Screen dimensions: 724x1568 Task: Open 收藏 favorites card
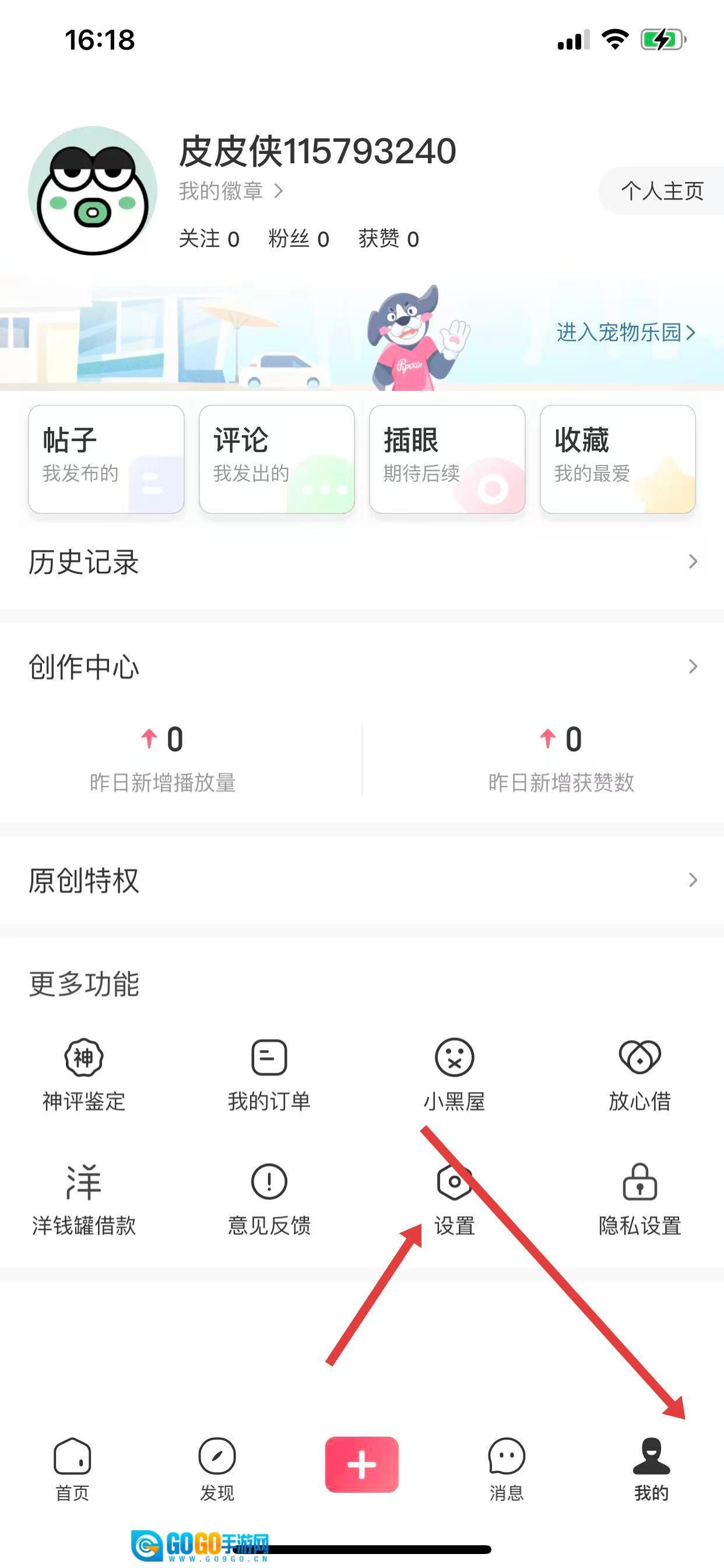[x=617, y=459]
